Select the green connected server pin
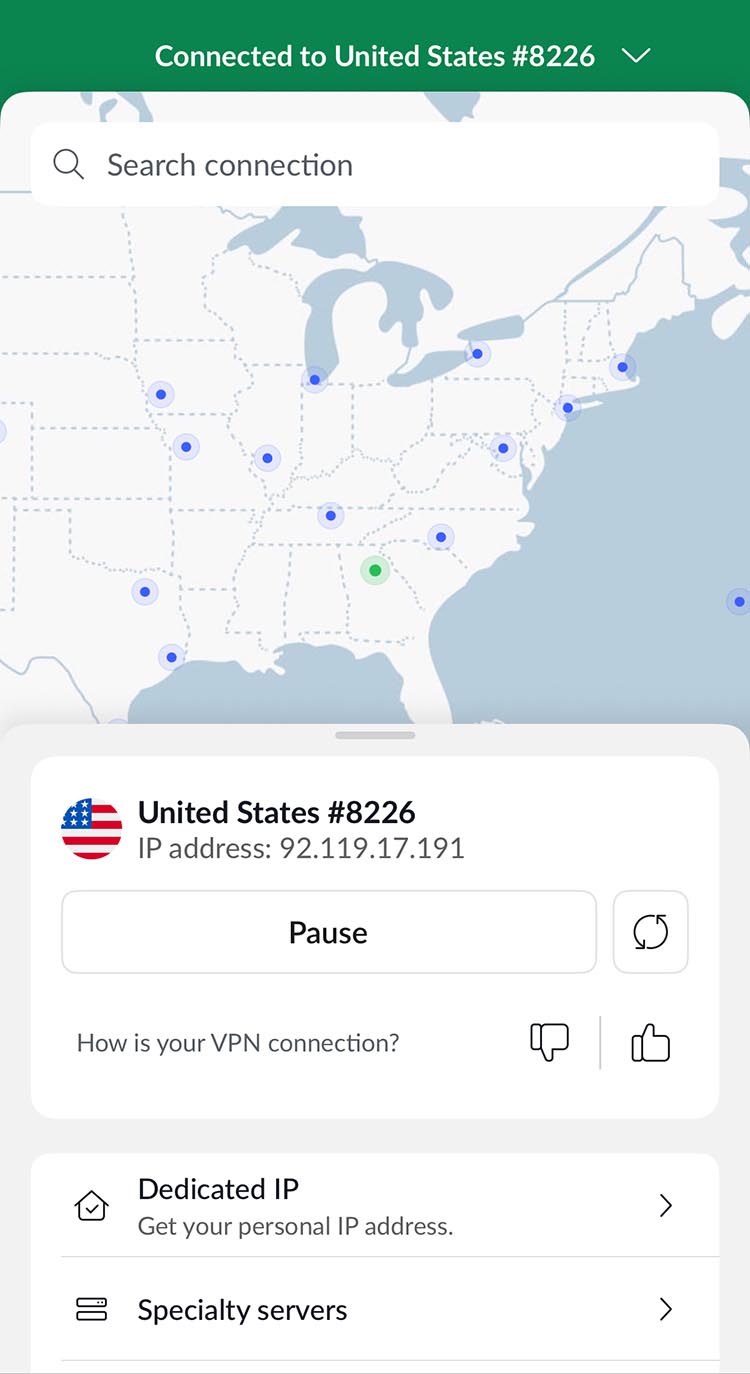 coord(375,570)
